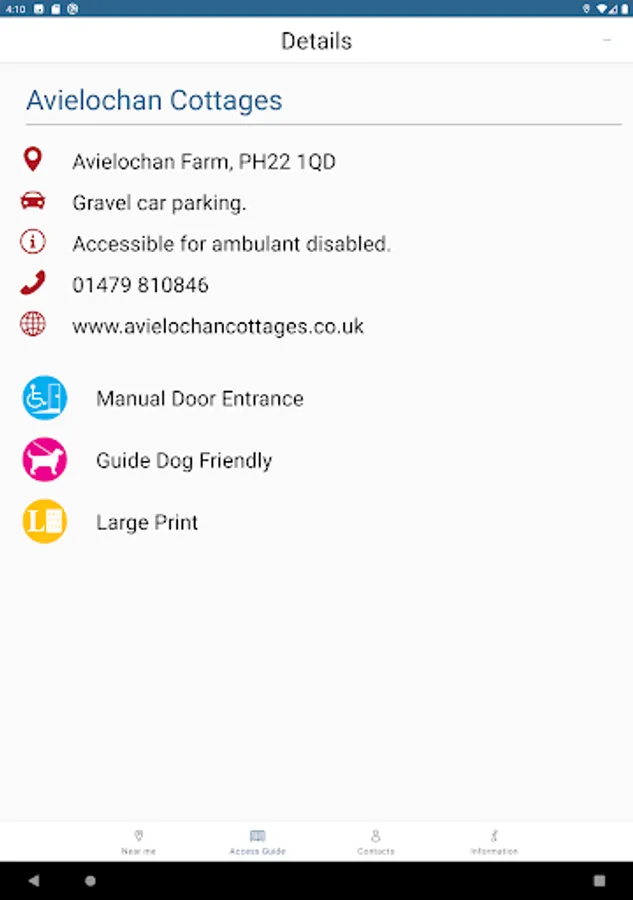Open Avielochan Farm address in maps
The image size is (633, 900).
203,161
